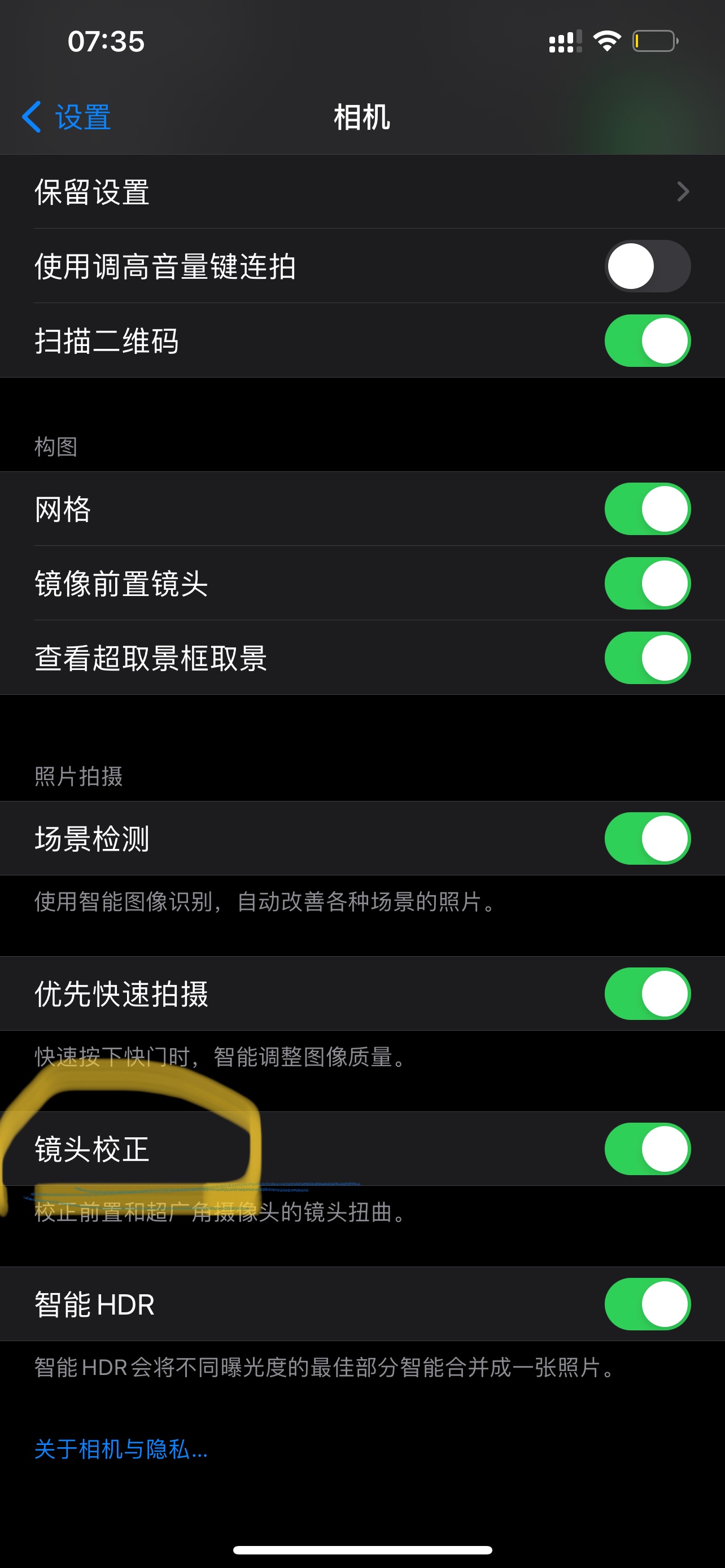Viewport: 725px width, 1568px height.
Task: Turn off 优先快速拍摄
Action: point(647,993)
